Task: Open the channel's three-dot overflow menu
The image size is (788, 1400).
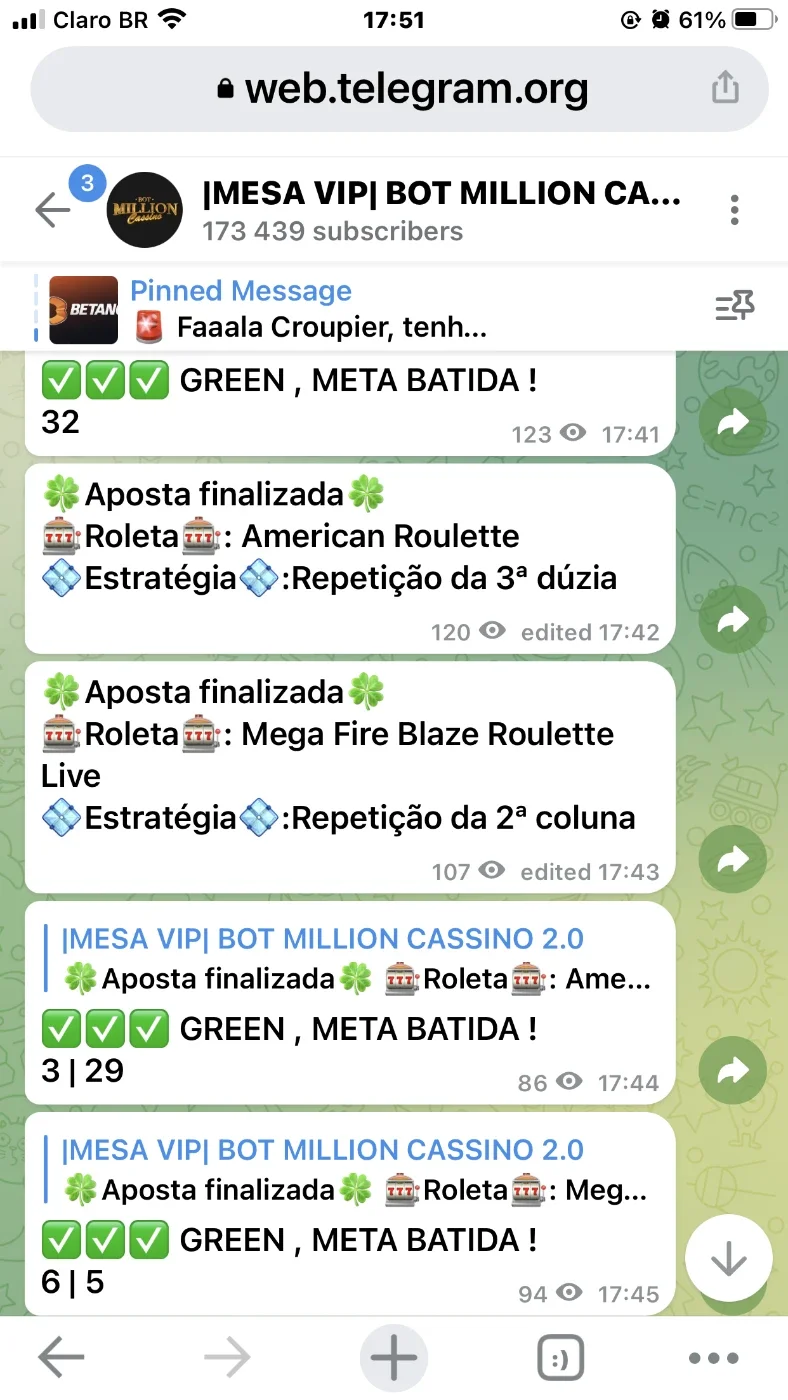Action: 735,210
